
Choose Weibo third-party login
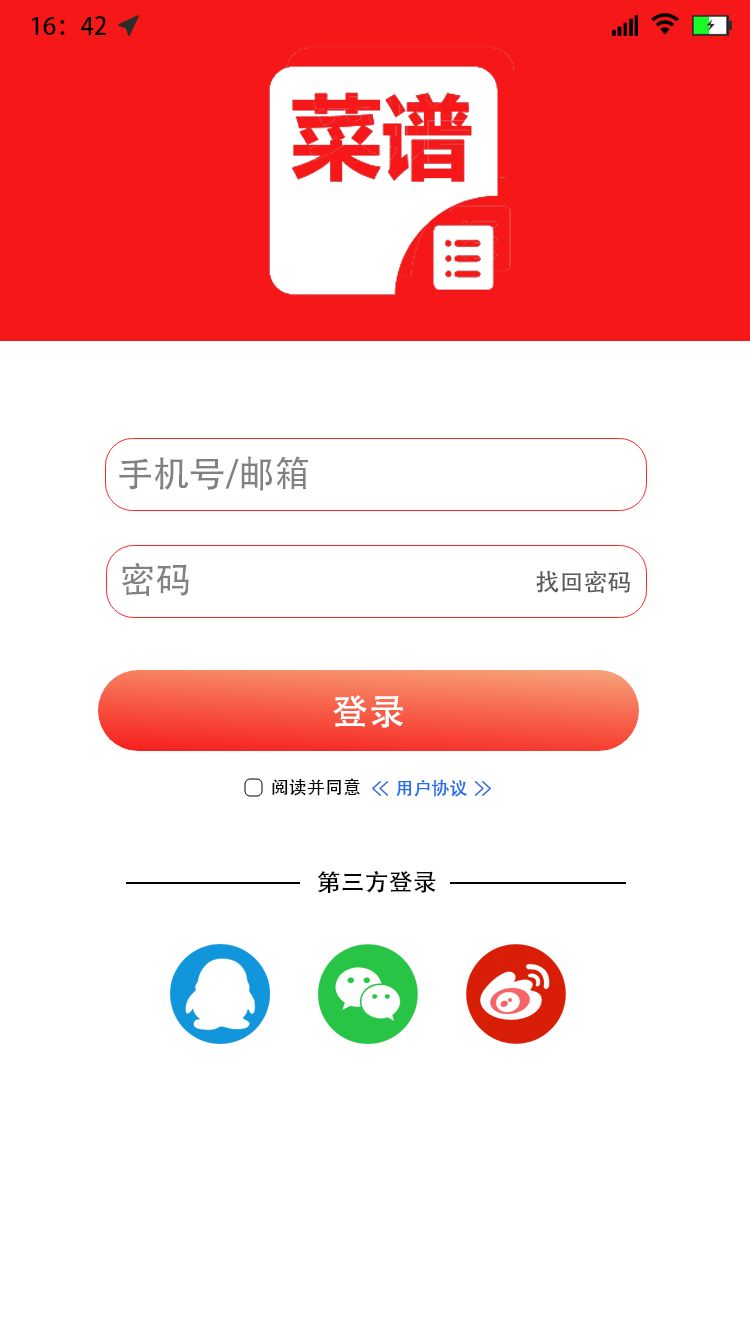(516, 994)
